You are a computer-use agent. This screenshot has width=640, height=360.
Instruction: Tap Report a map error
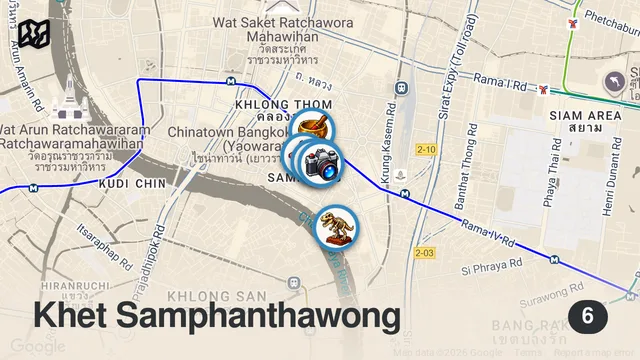pyautogui.click(x=594, y=352)
